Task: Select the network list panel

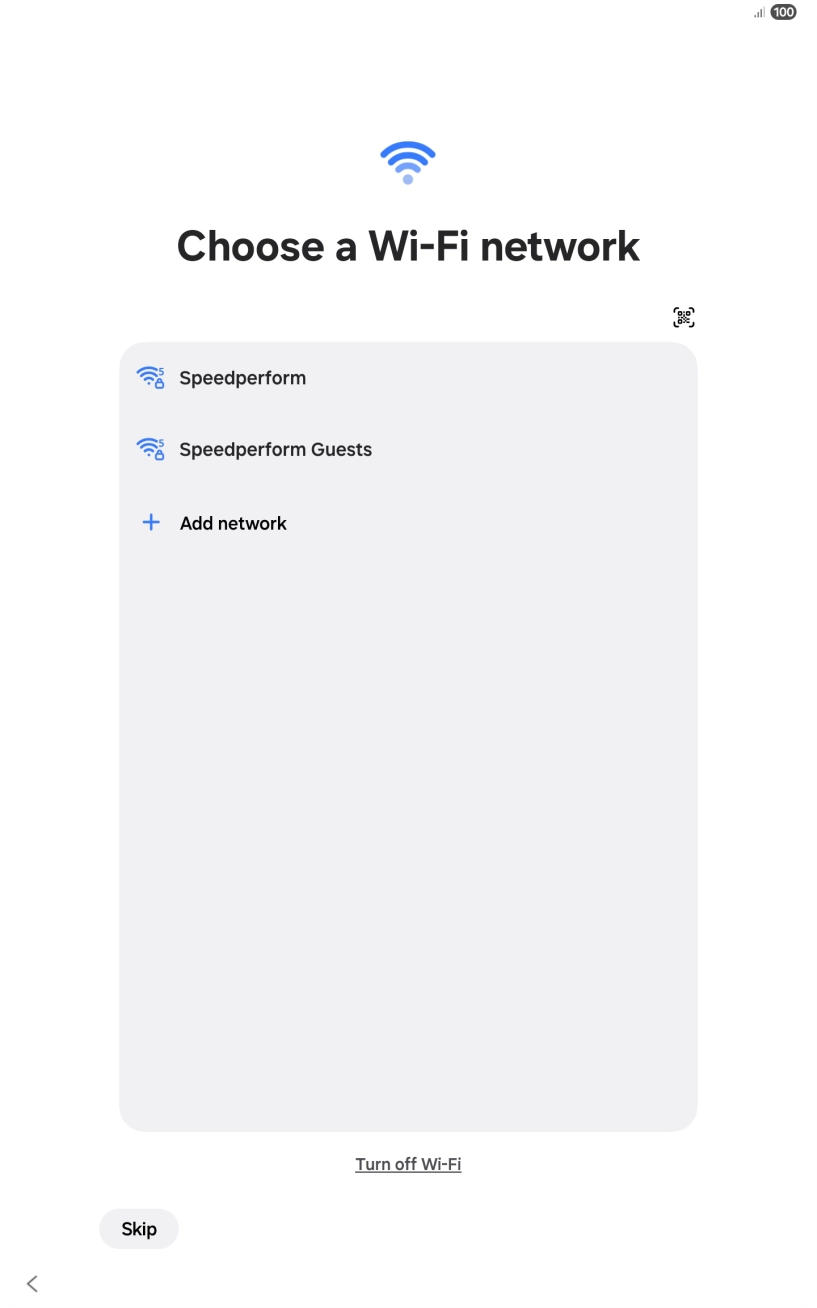Action: (x=408, y=800)
